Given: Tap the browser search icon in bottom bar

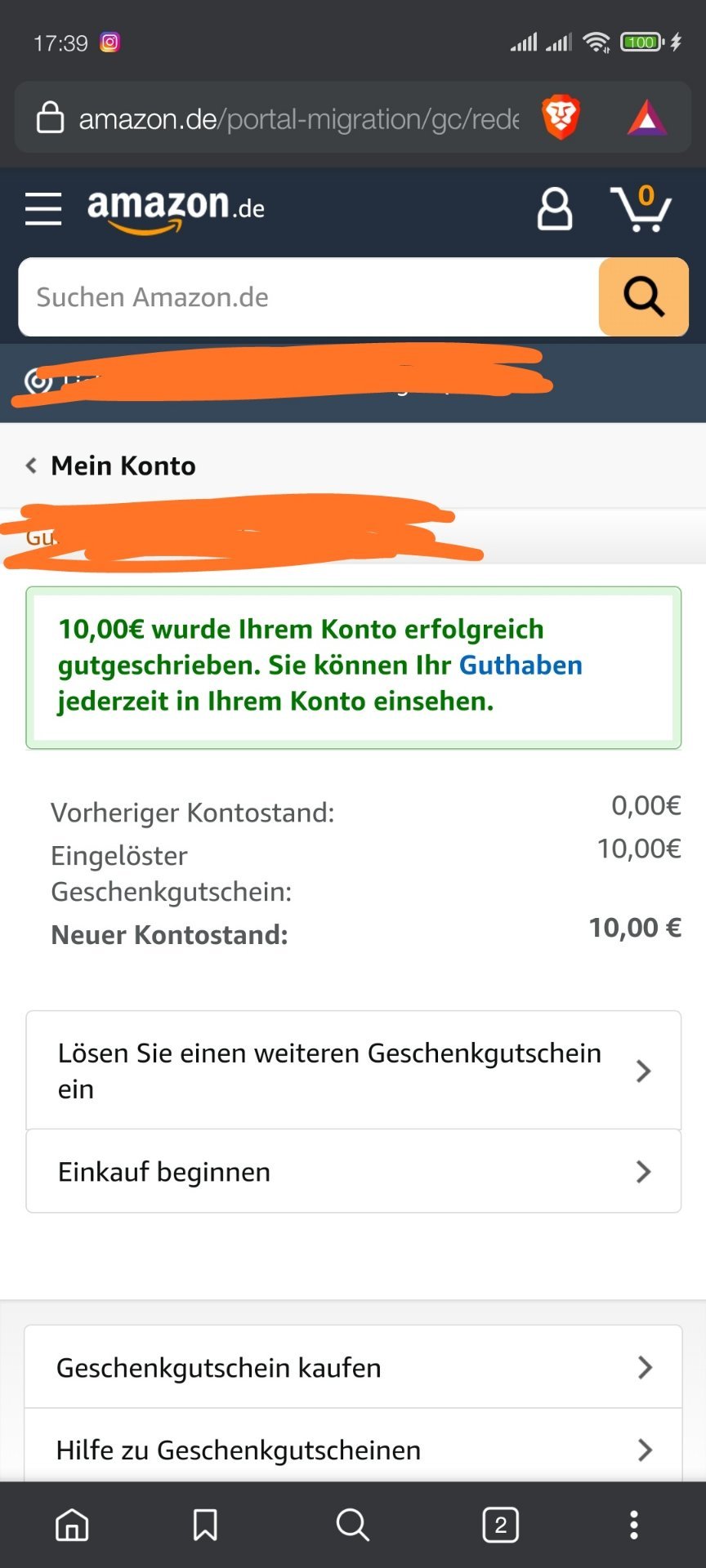Looking at the screenshot, I should point(353,1524).
